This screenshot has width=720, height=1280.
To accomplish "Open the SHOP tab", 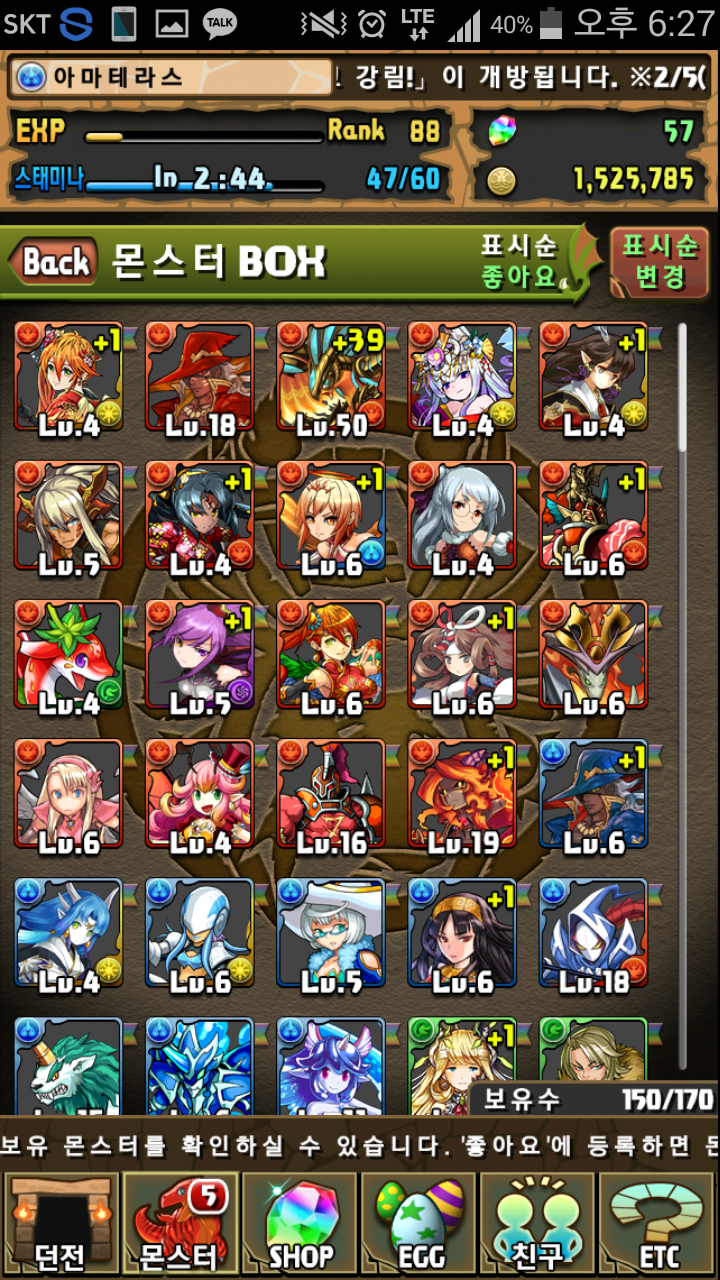I will click(x=300, y=1226).
